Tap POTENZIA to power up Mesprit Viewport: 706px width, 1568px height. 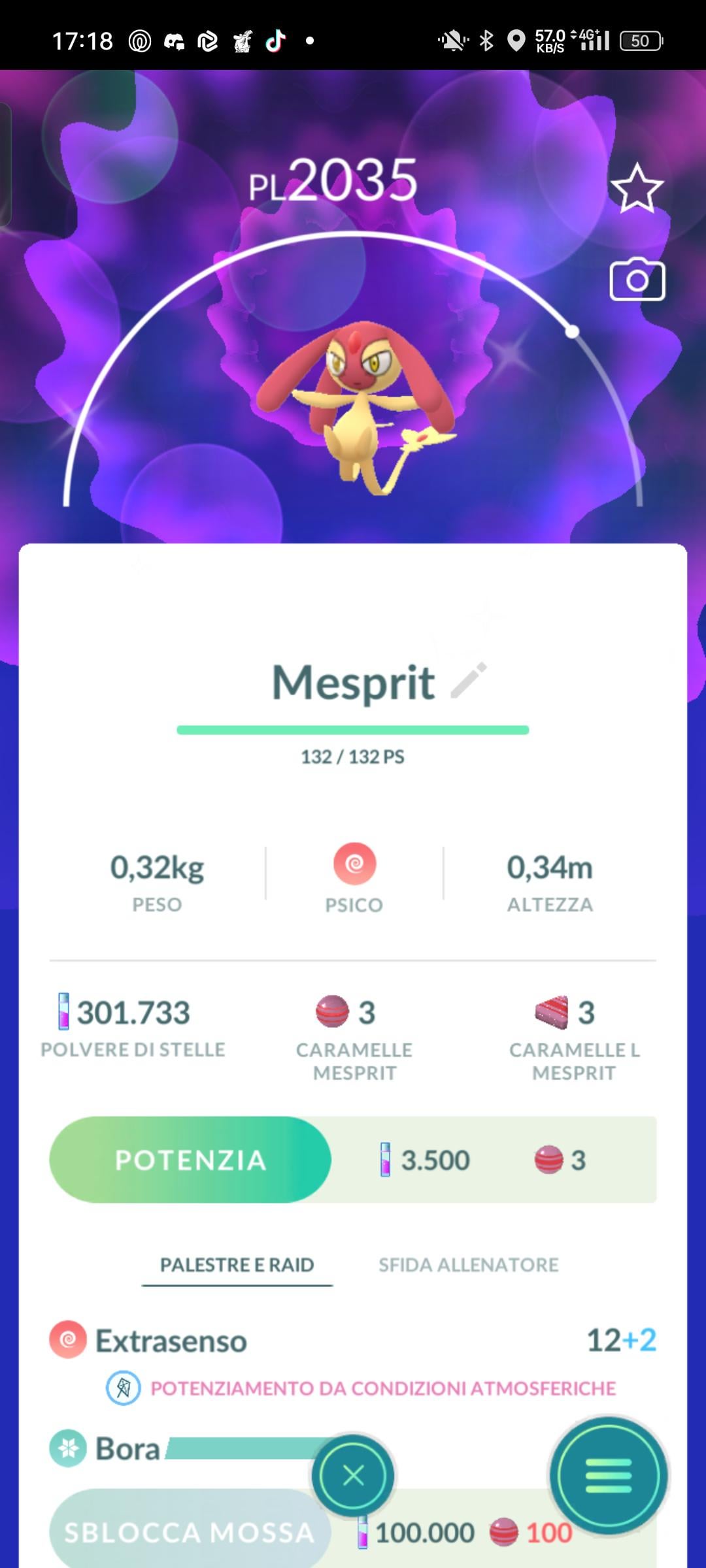coord(190,1160)
